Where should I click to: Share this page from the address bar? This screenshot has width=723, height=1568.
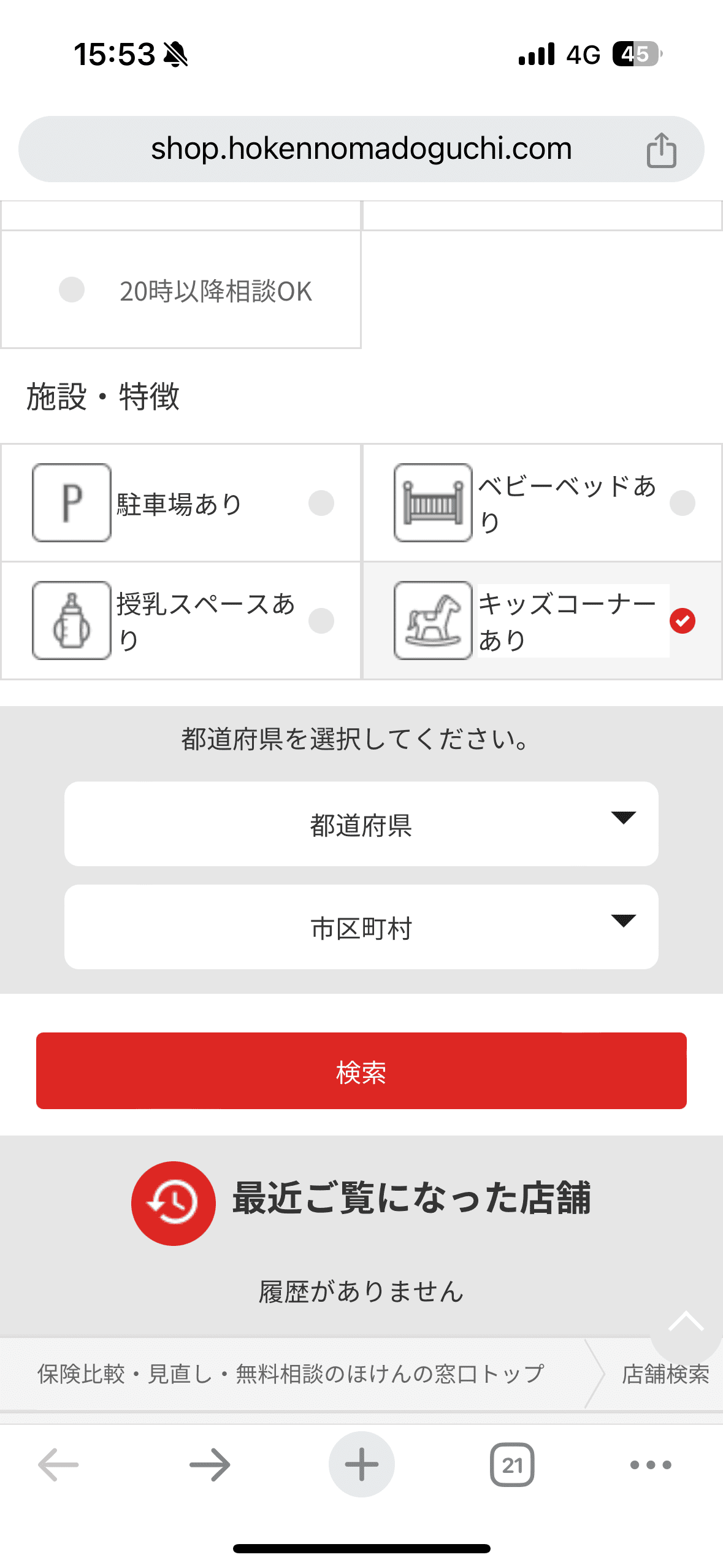(x=661, y=150)
